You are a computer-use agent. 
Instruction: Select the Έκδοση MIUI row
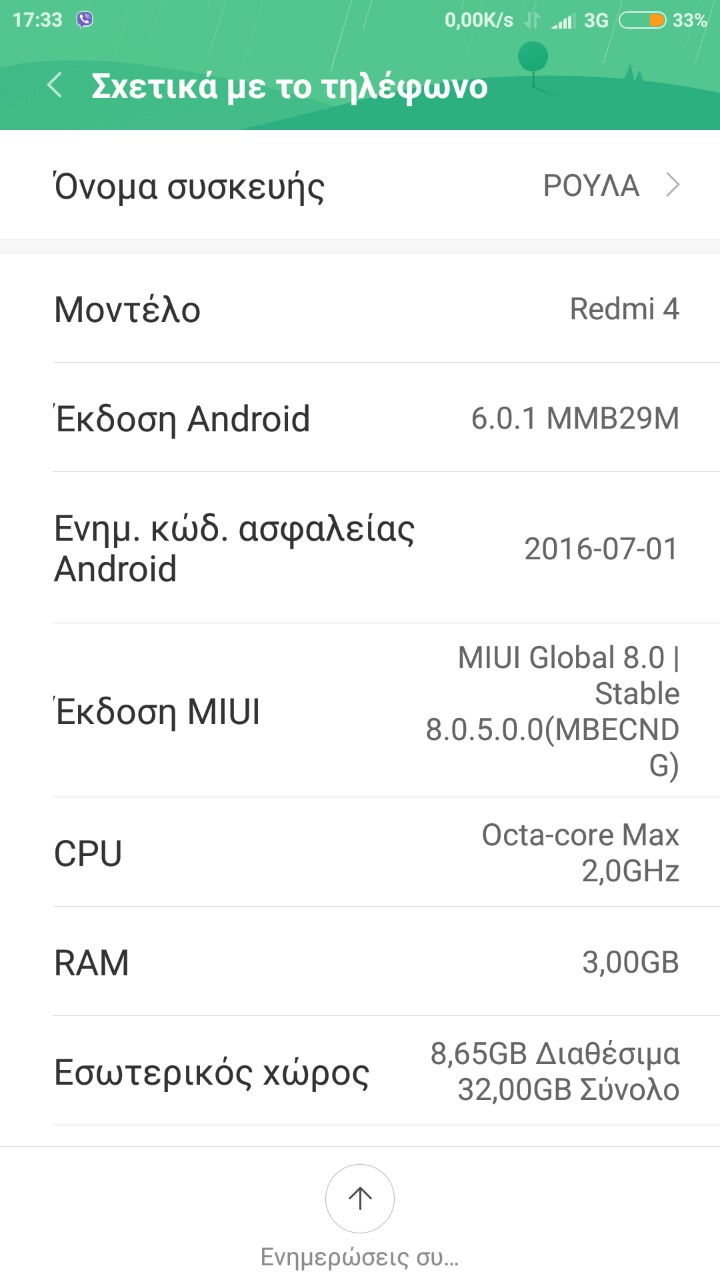[360, 712]
